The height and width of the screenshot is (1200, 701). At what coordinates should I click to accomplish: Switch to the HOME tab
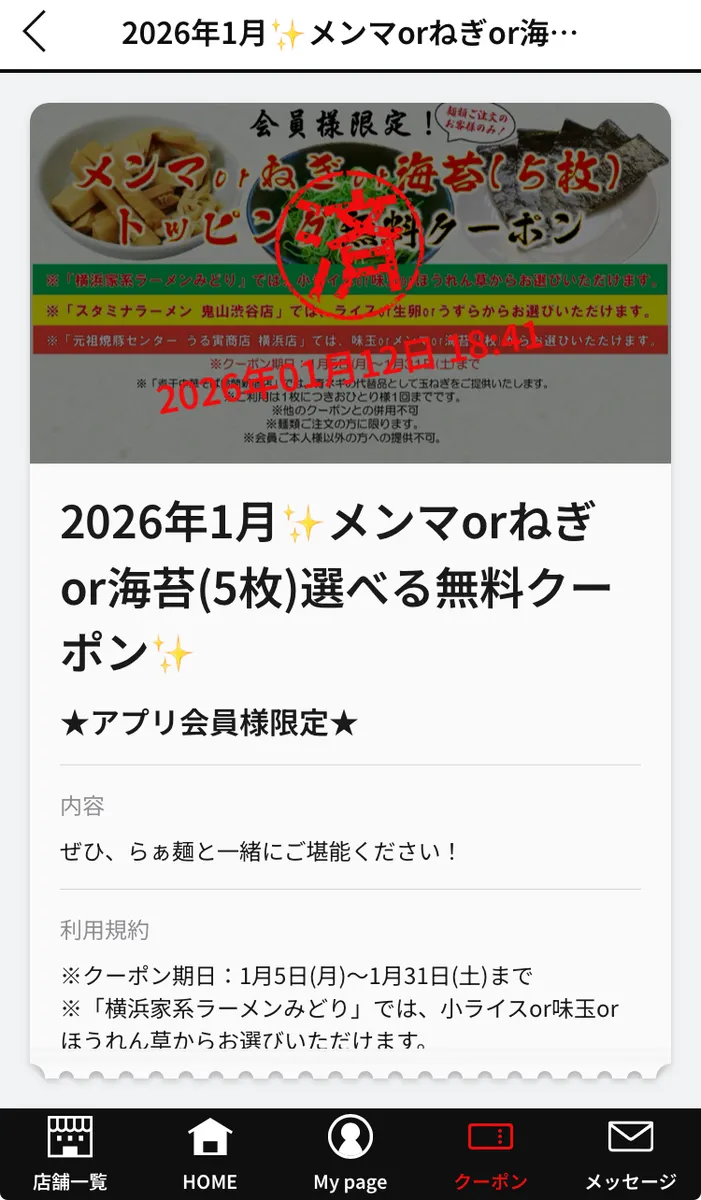(210, 1153)
